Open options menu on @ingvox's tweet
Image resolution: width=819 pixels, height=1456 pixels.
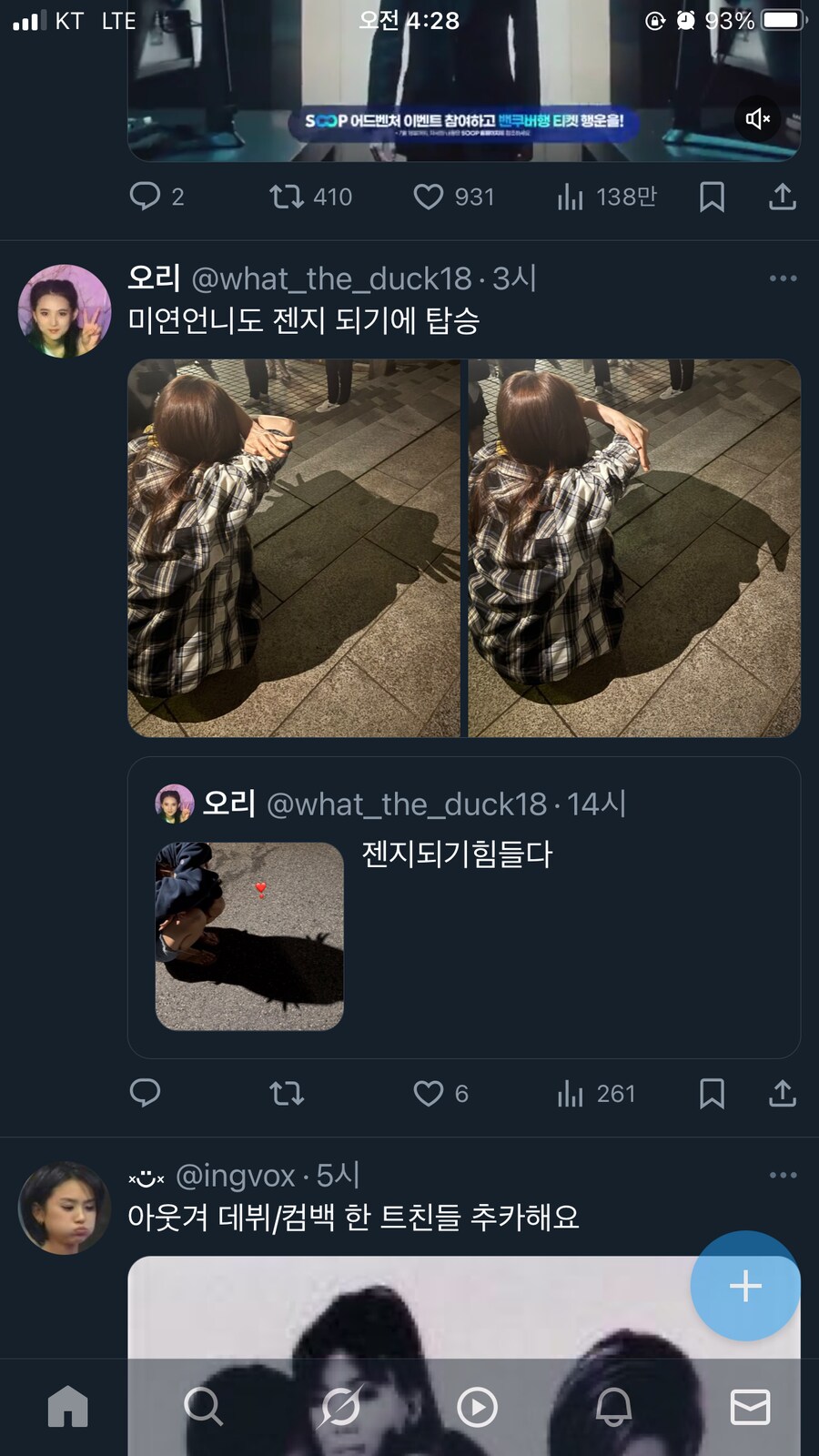781,1173
